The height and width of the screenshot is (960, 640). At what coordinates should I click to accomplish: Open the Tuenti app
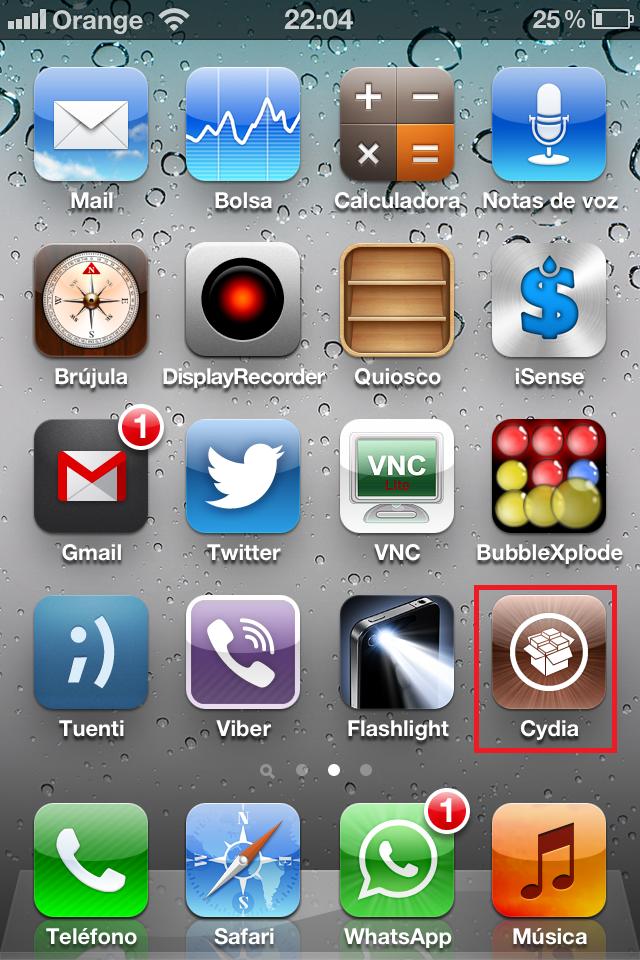tap(91, 652)
